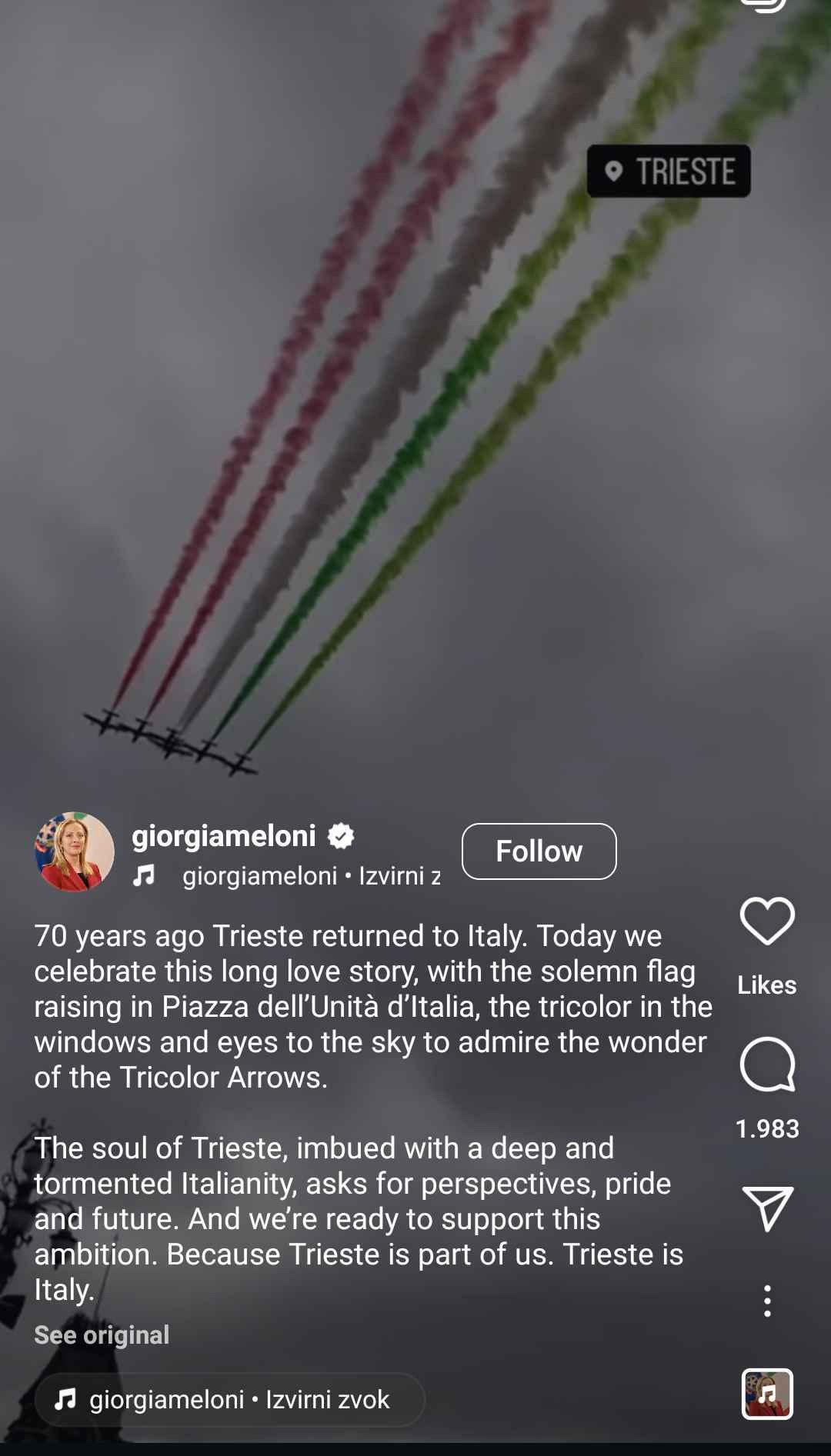Image resolution: width=831 pixels, height=1456 pixels.
Task: Open the giorgiameloni username profile
Action: 224,835
